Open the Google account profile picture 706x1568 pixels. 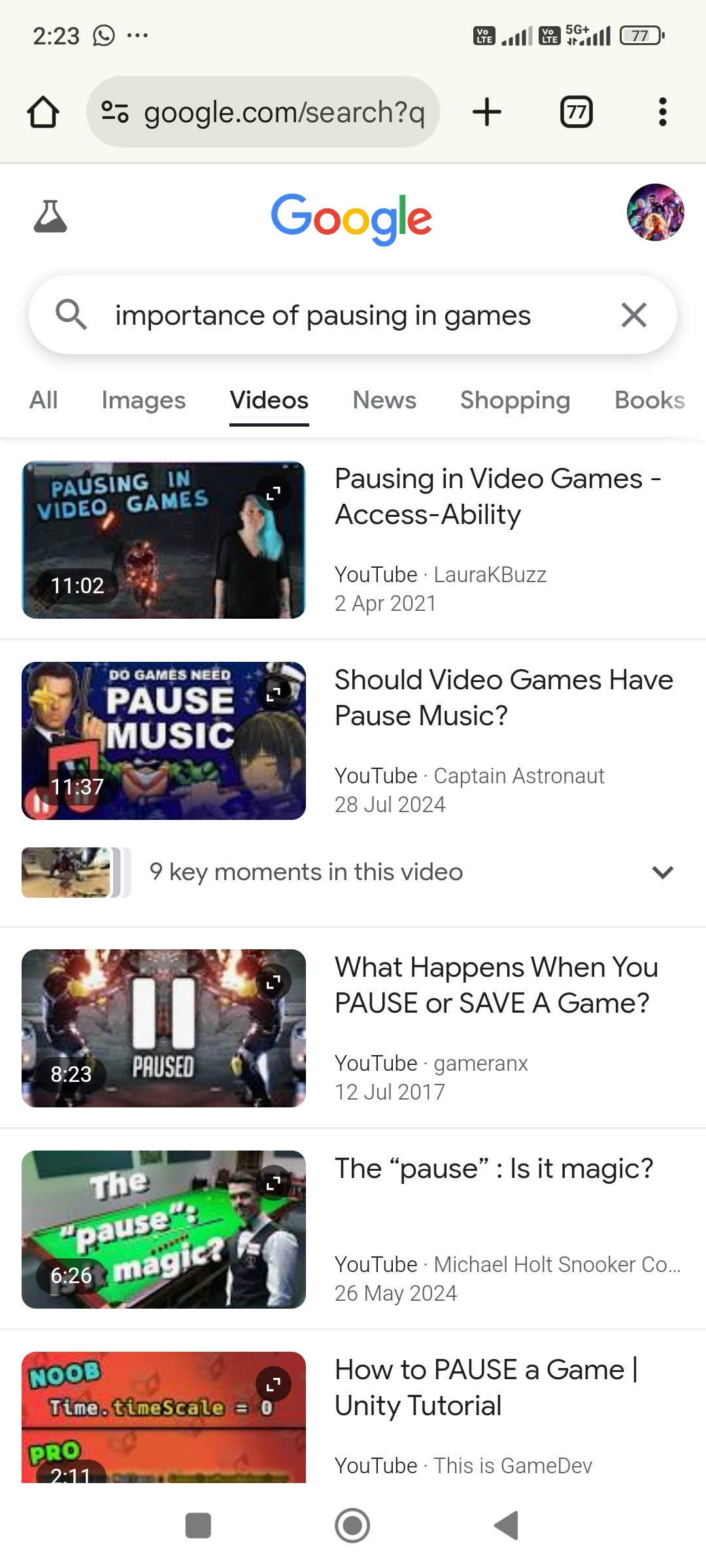pos(655,212)
